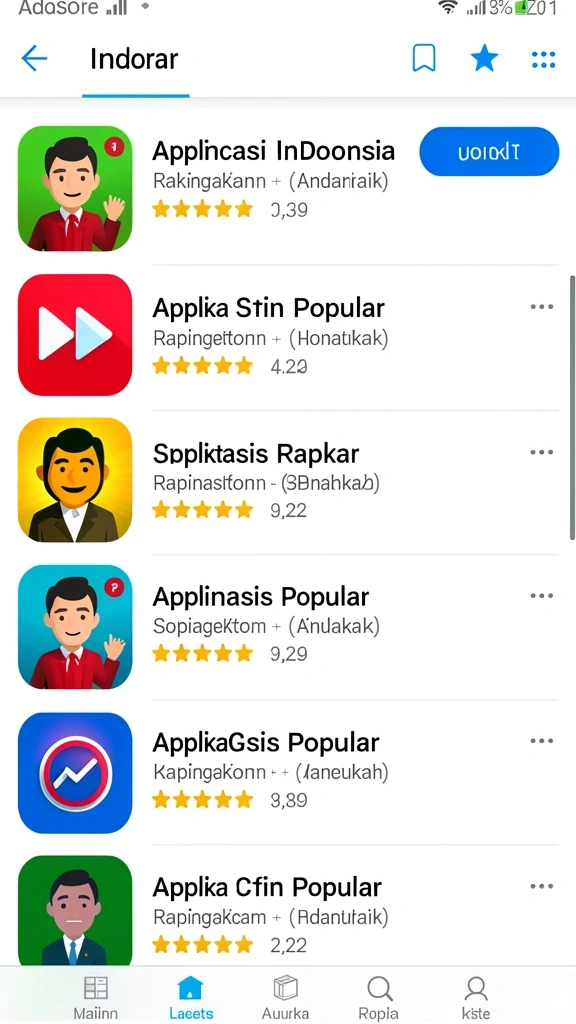Go back using the arrow icon

(34, 59)
